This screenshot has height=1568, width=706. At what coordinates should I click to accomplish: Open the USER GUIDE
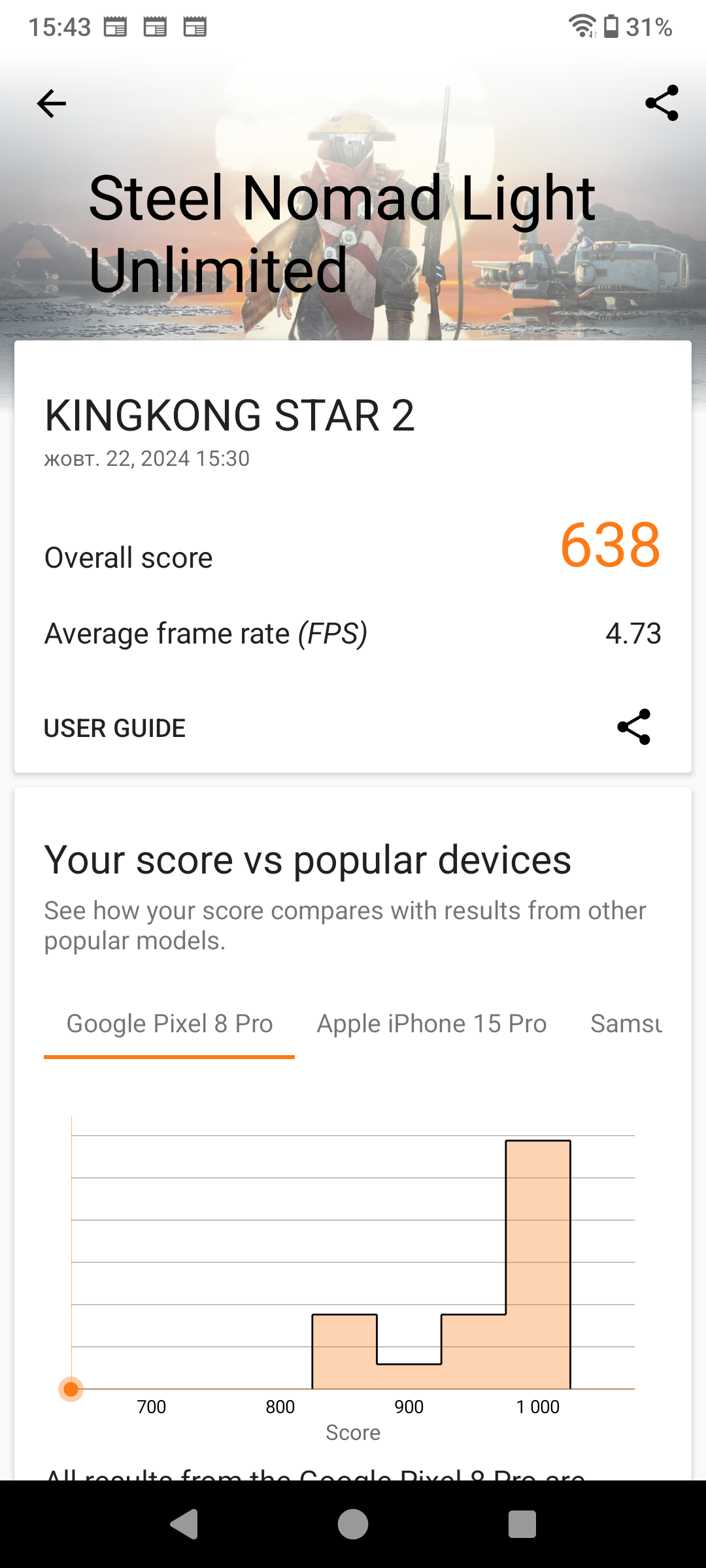tap(114, 728)
